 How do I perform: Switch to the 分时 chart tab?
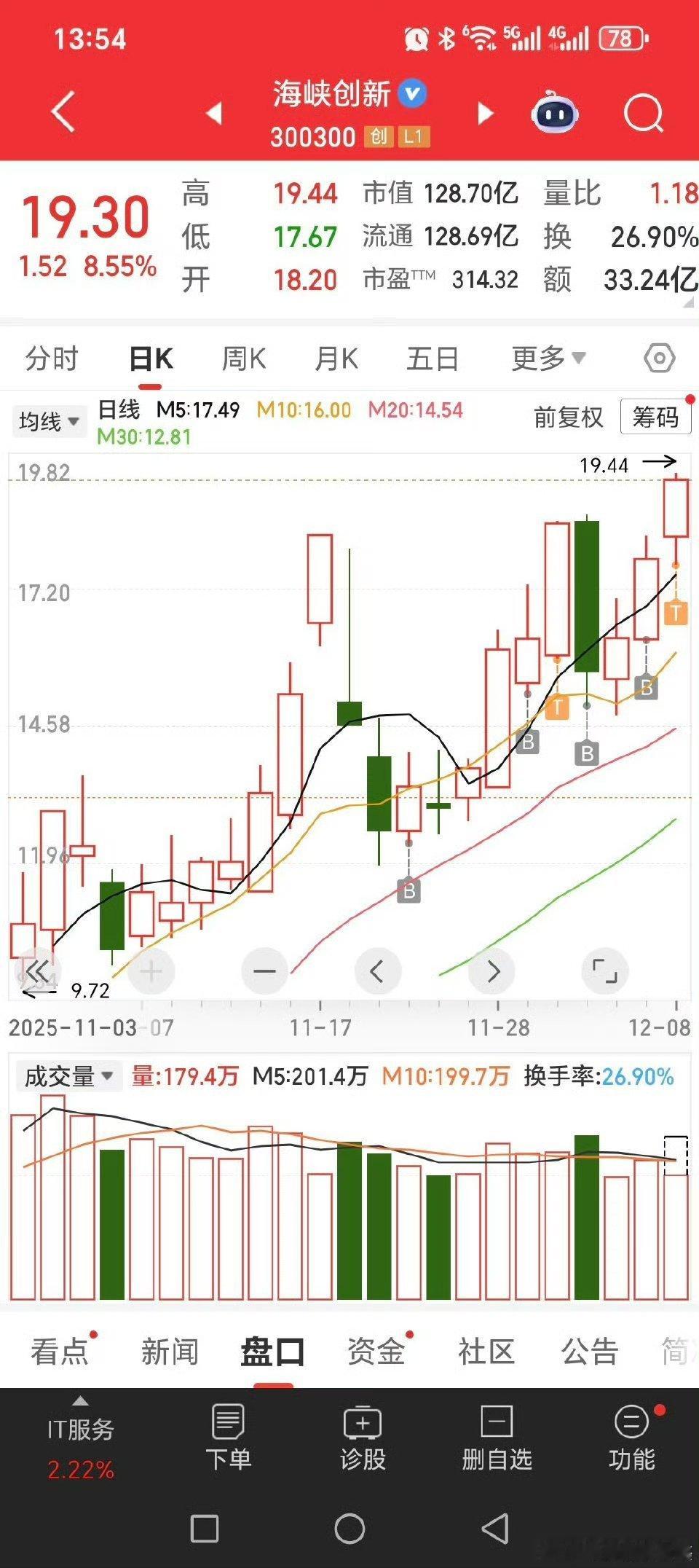click(52, 358)
